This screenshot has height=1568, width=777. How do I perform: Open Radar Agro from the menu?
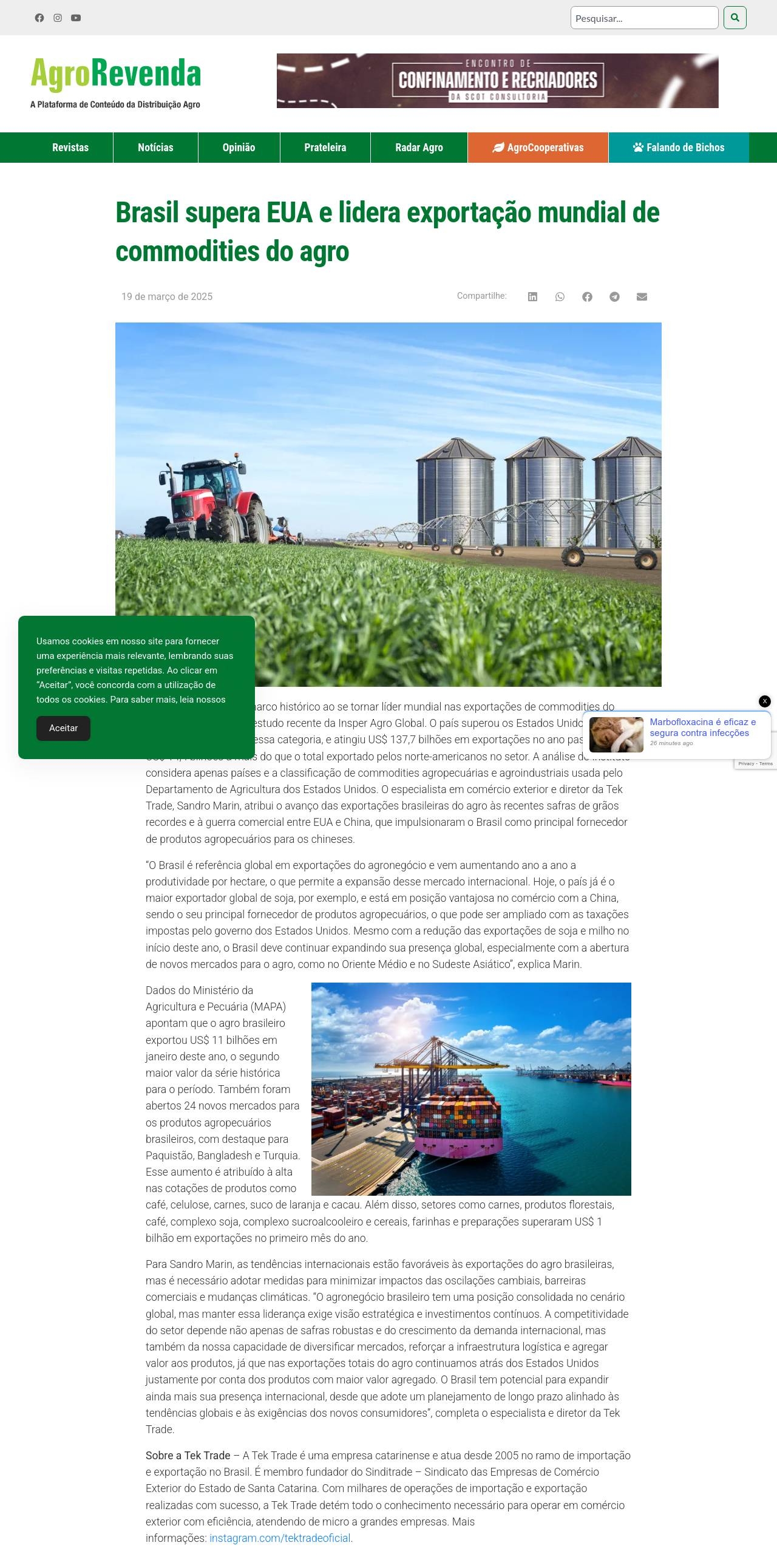coord(419,148)
